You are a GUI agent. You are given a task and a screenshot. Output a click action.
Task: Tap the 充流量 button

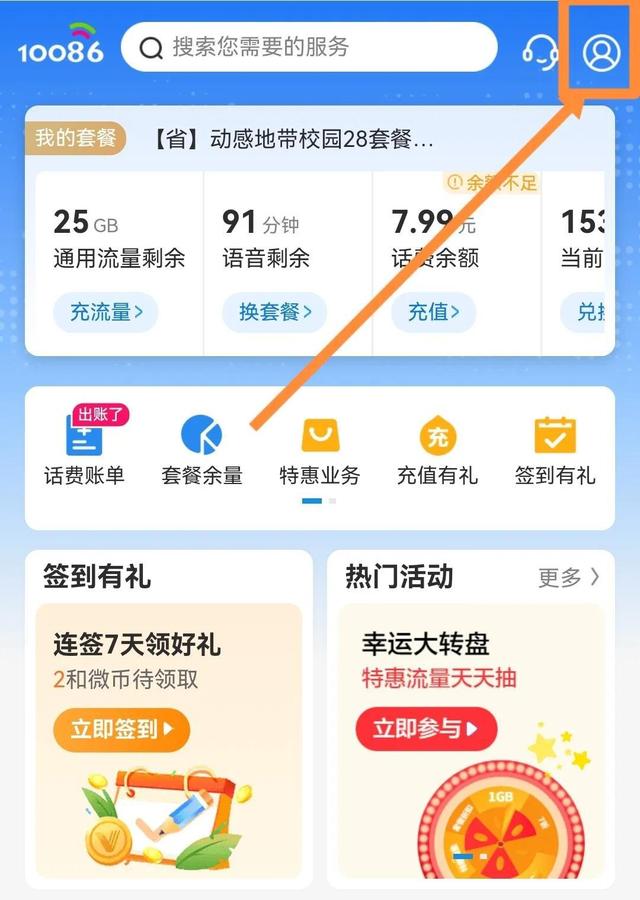(x=106, y=312)
